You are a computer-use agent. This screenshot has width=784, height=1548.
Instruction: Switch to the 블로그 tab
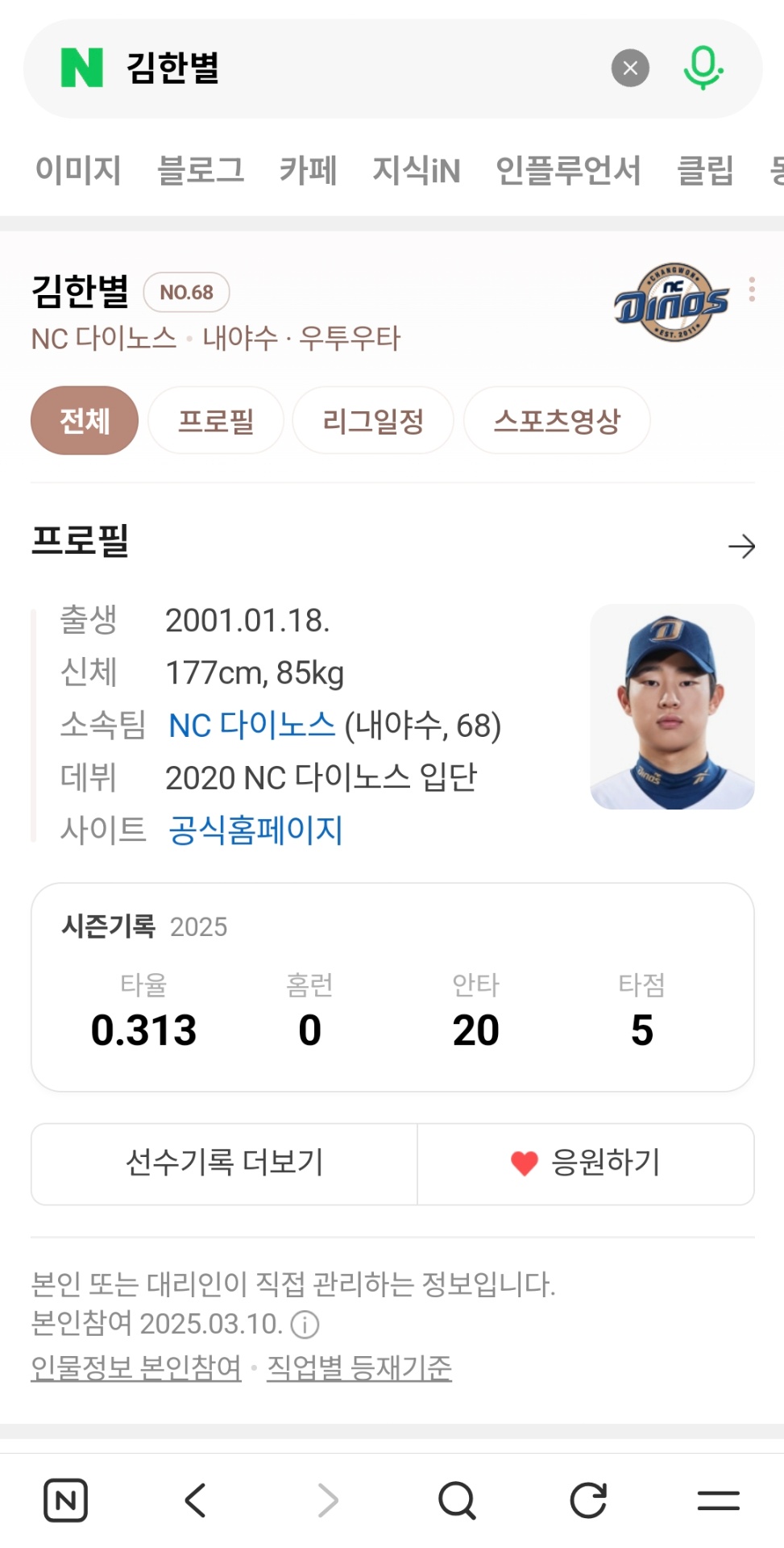pos(201,170)
